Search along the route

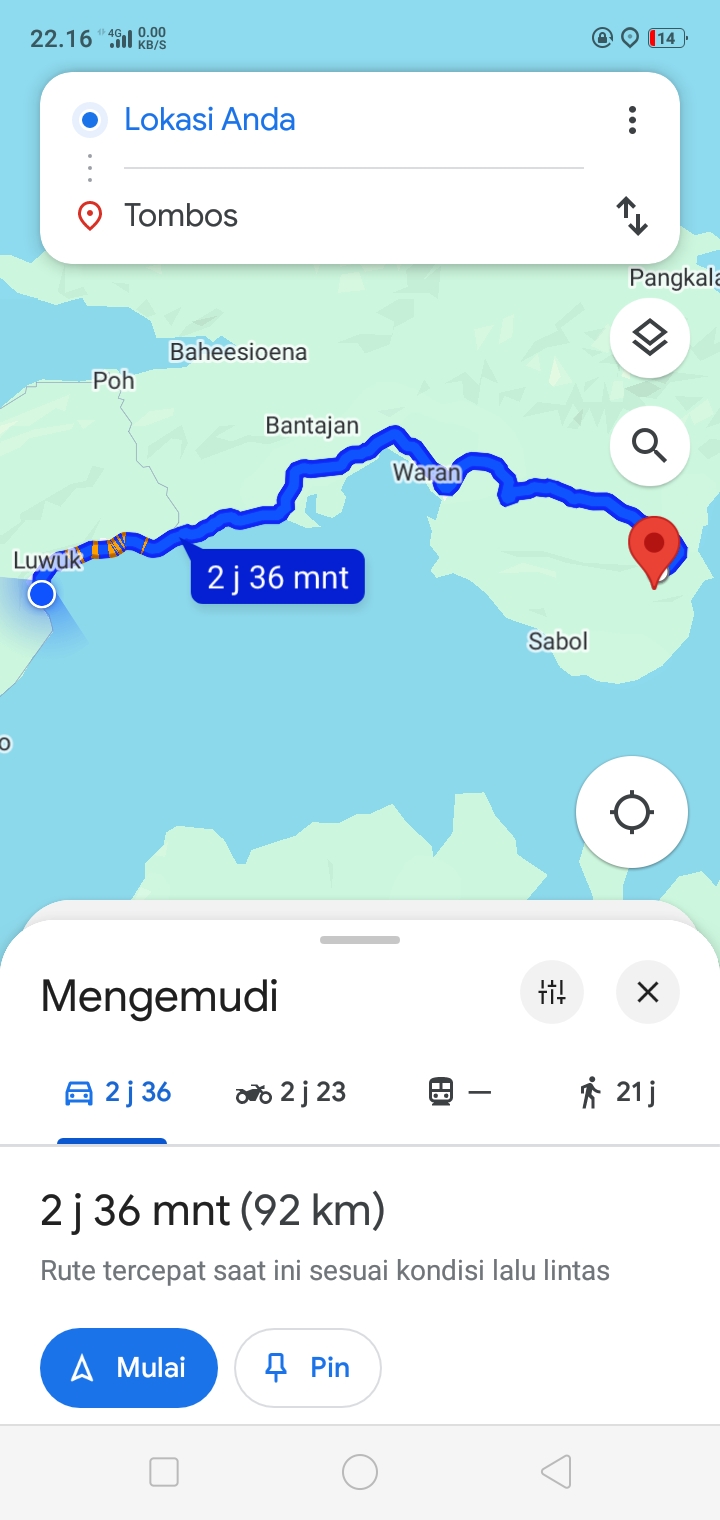(x=650, y=446)
